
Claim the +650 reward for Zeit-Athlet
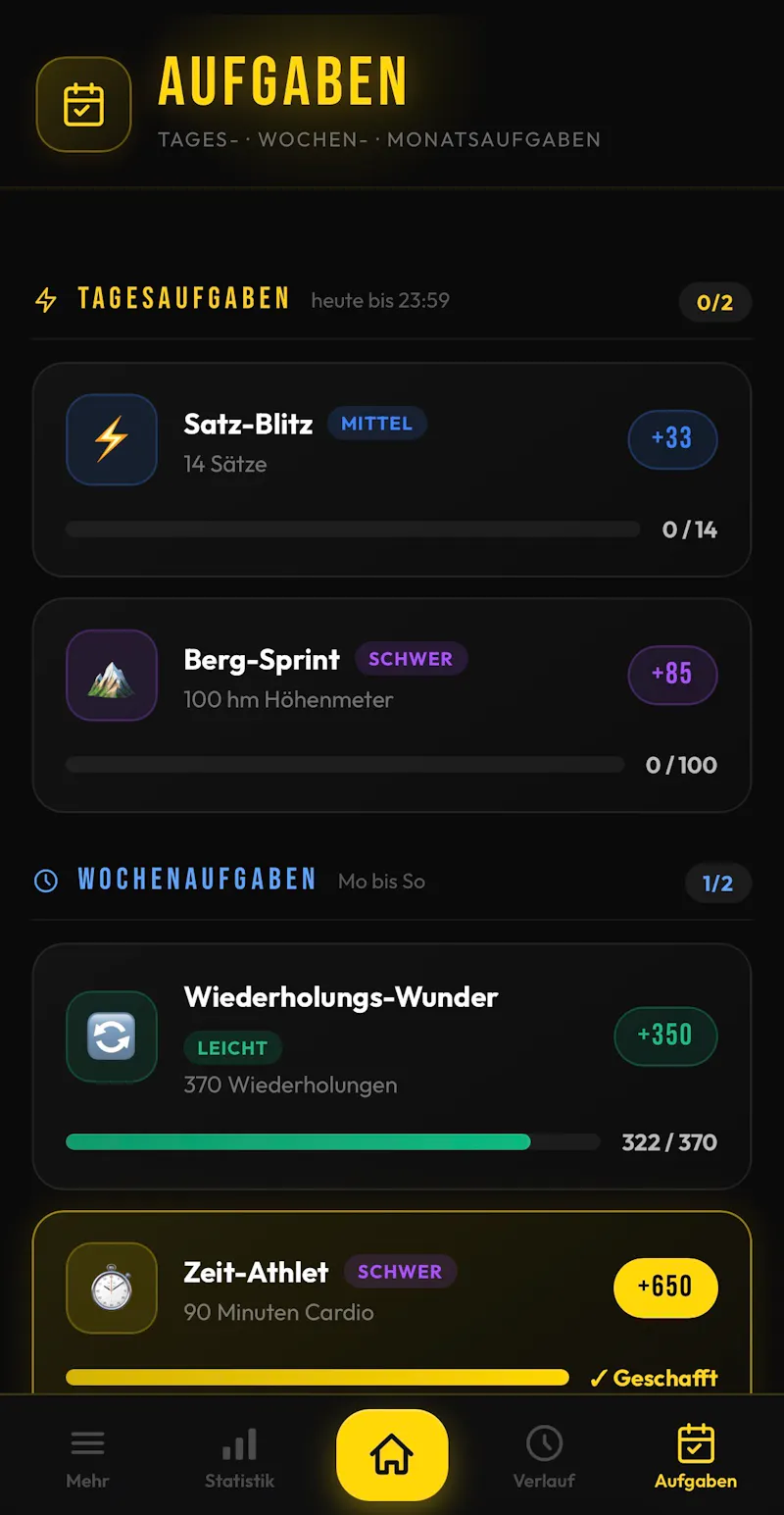pos(665,1288)
